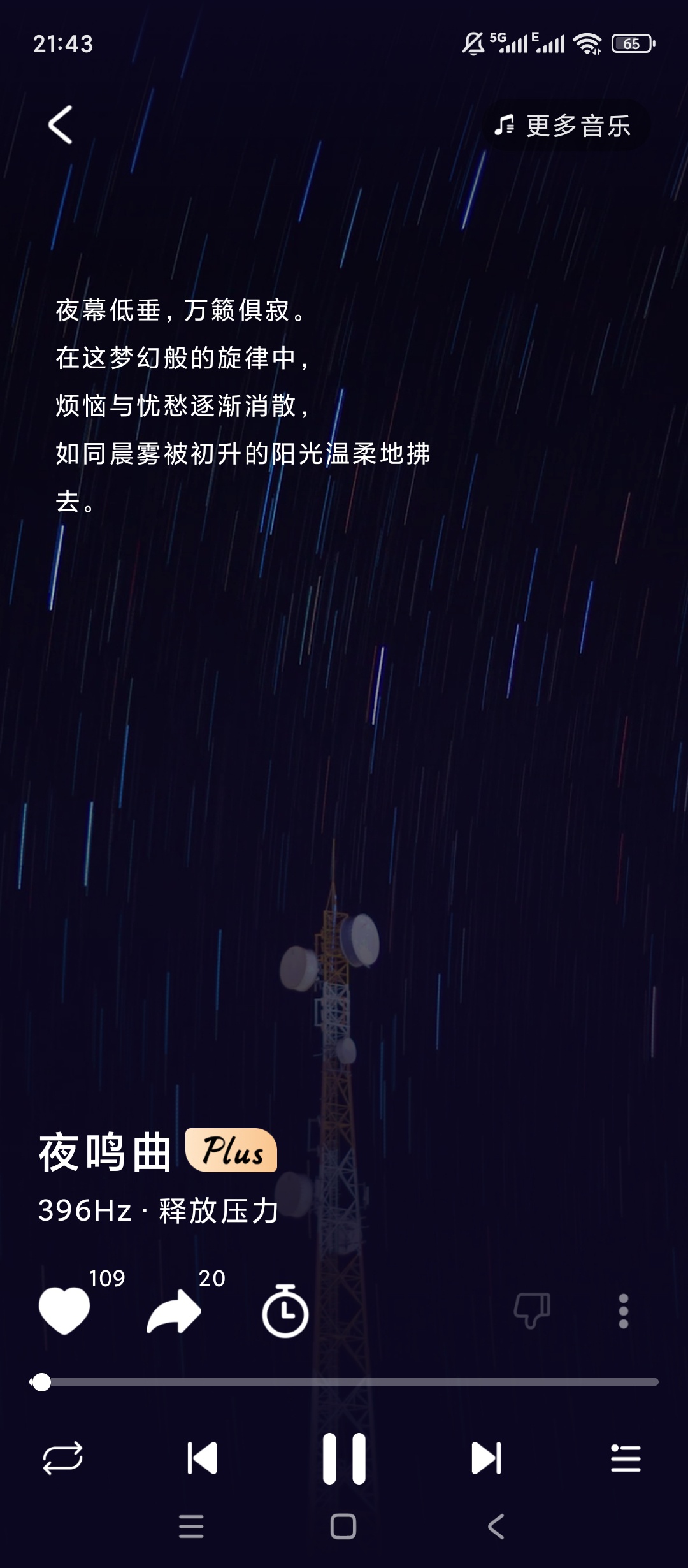Toggle the repeat mode

62,1458
